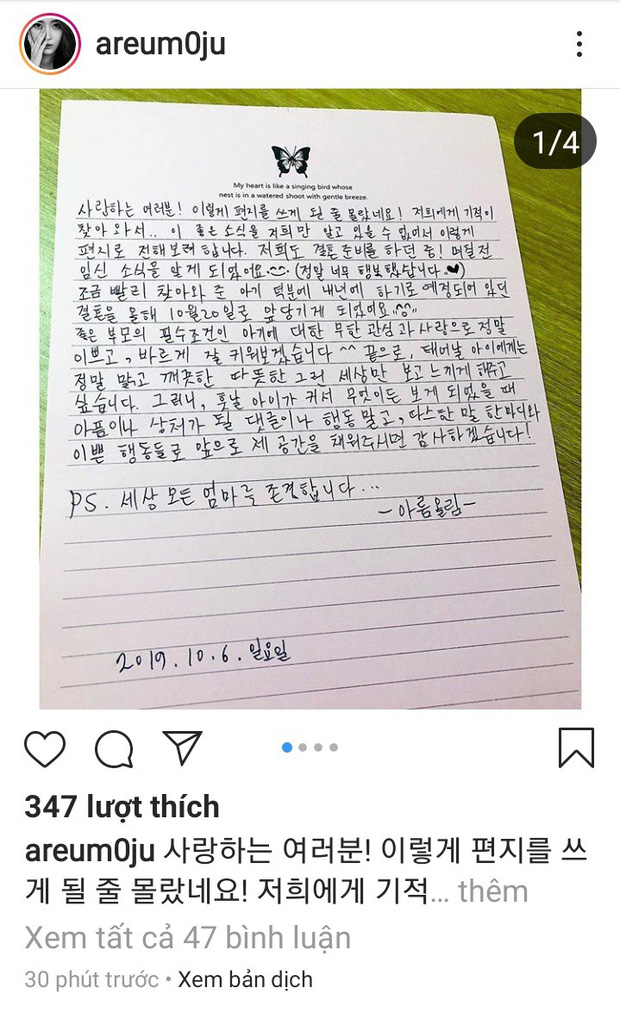Open Xem tất cả 47 bình luận

click(187, 937)
